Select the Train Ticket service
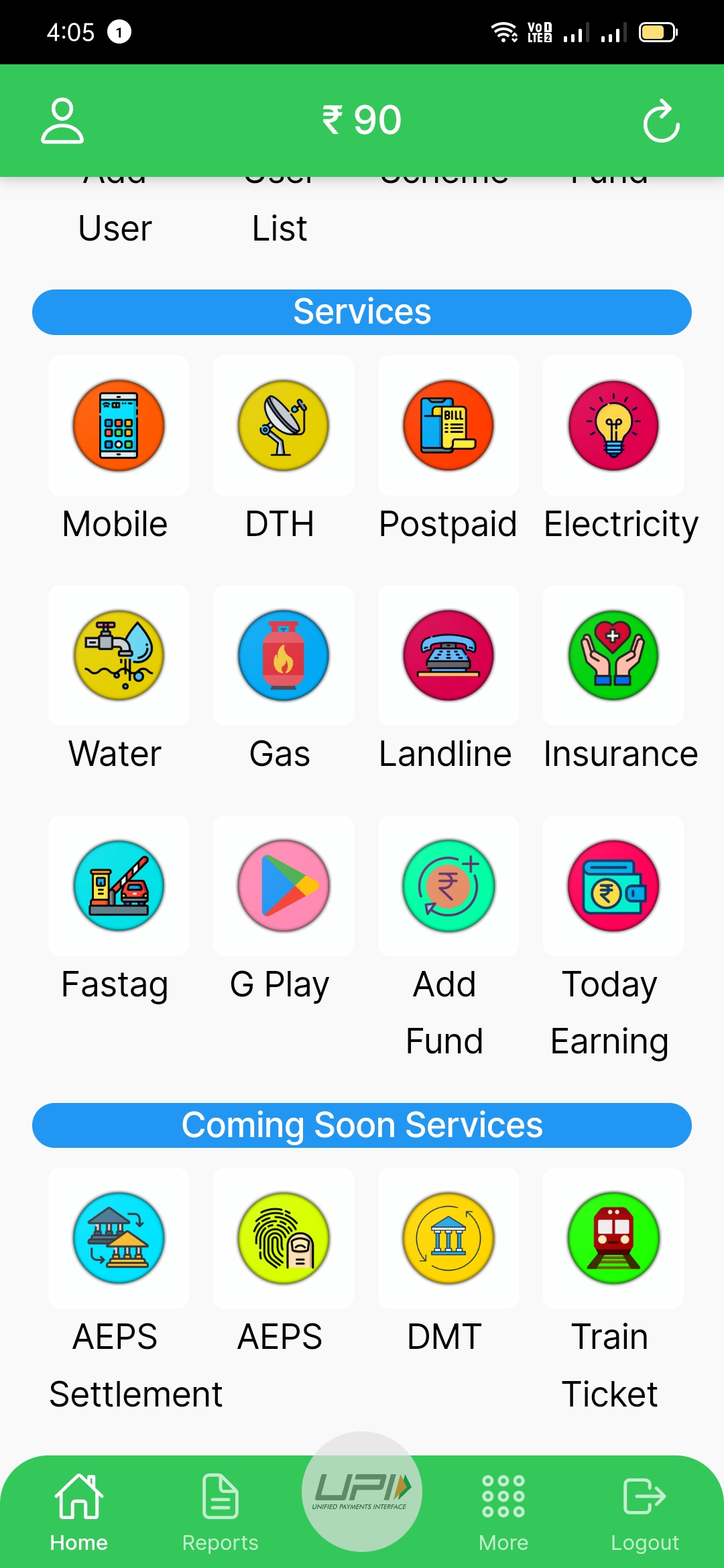 (x=613, y=1238)
